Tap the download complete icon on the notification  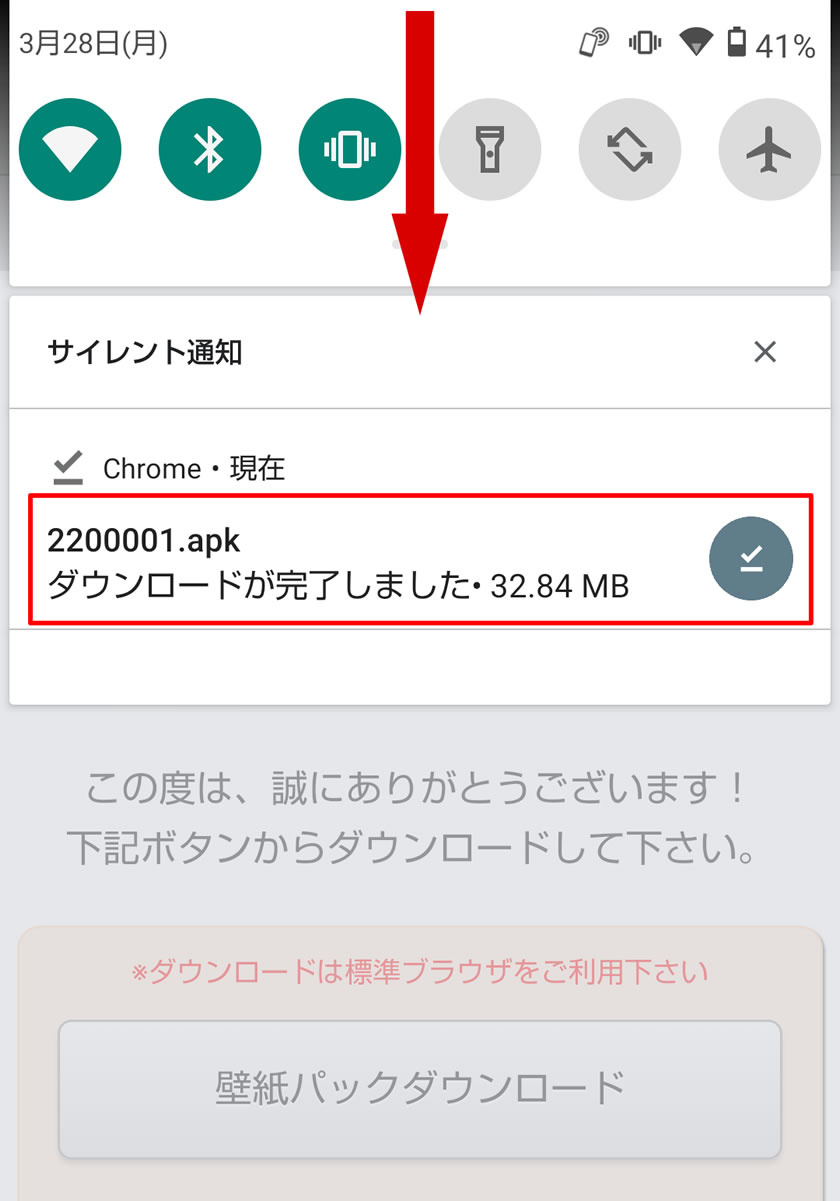click(x=750, y=560)
